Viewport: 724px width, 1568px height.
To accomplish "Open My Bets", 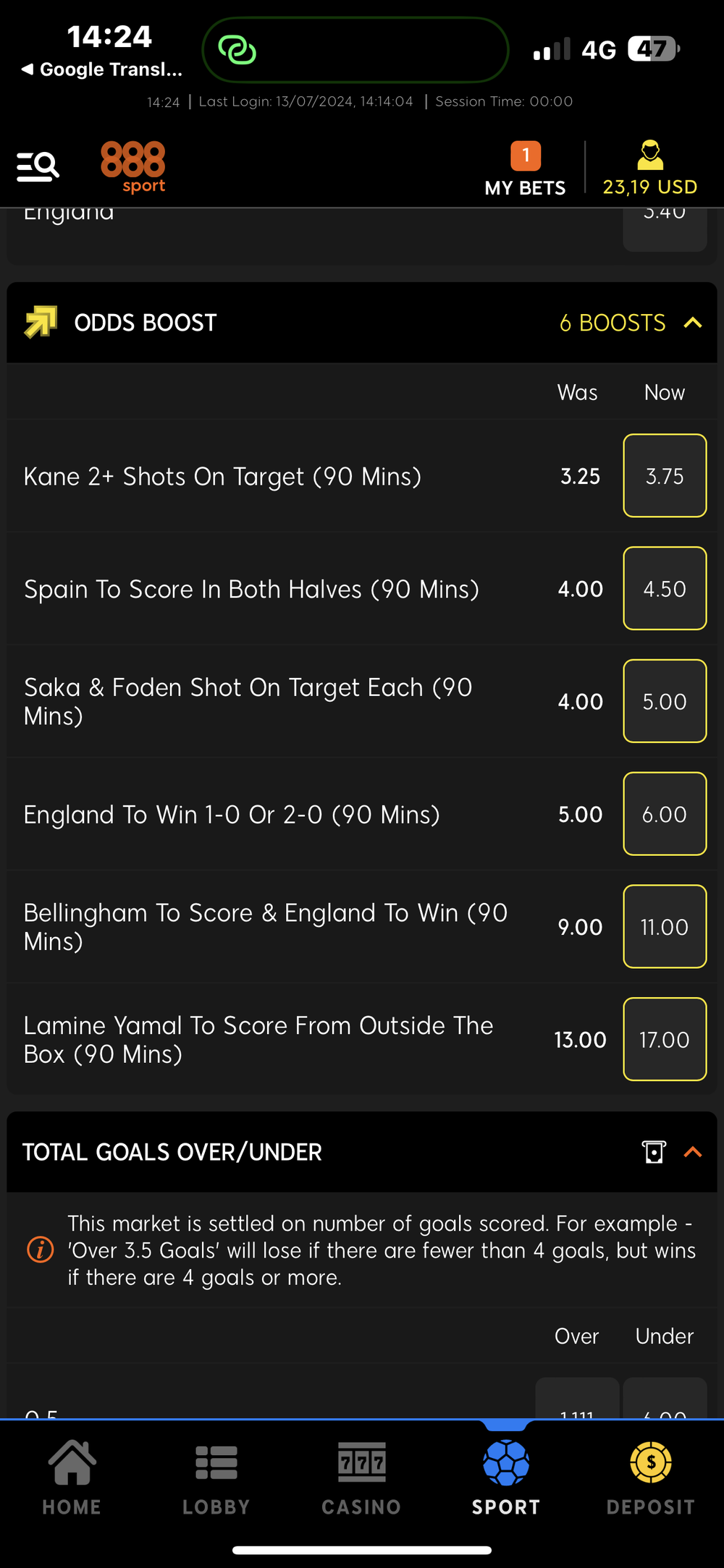I will coord(525,169).
